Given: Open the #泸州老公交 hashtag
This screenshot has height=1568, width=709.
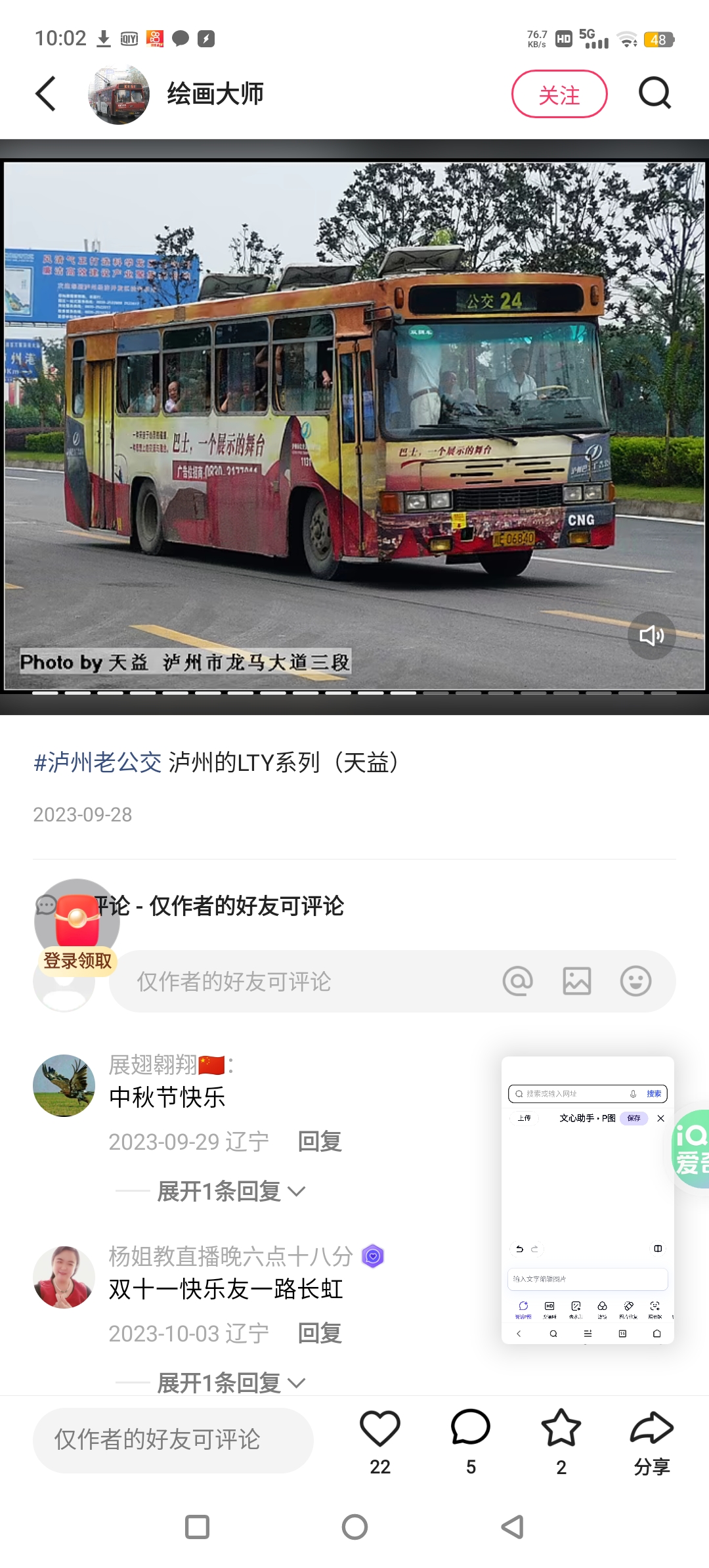Looking at the screenshot, I should pyautogui.click(x=97, y=762).
